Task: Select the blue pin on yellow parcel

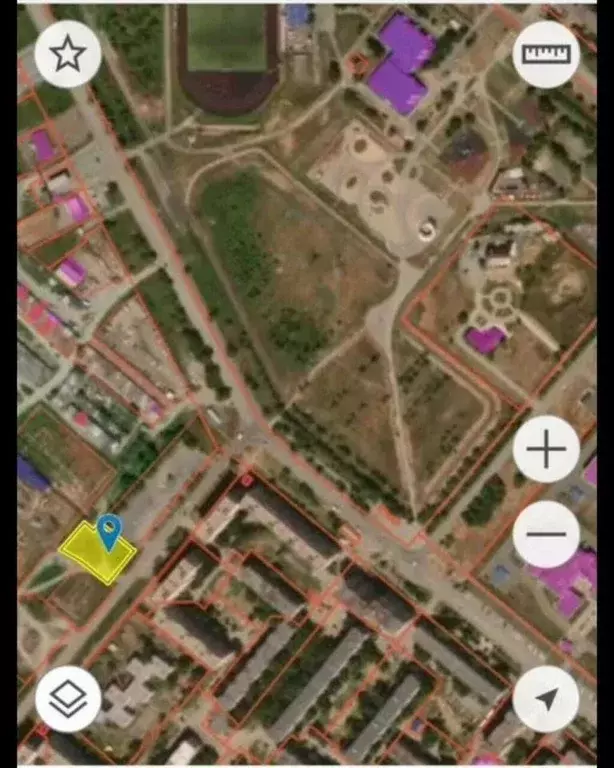Action: pyautogui.click(x=108, y=531)
